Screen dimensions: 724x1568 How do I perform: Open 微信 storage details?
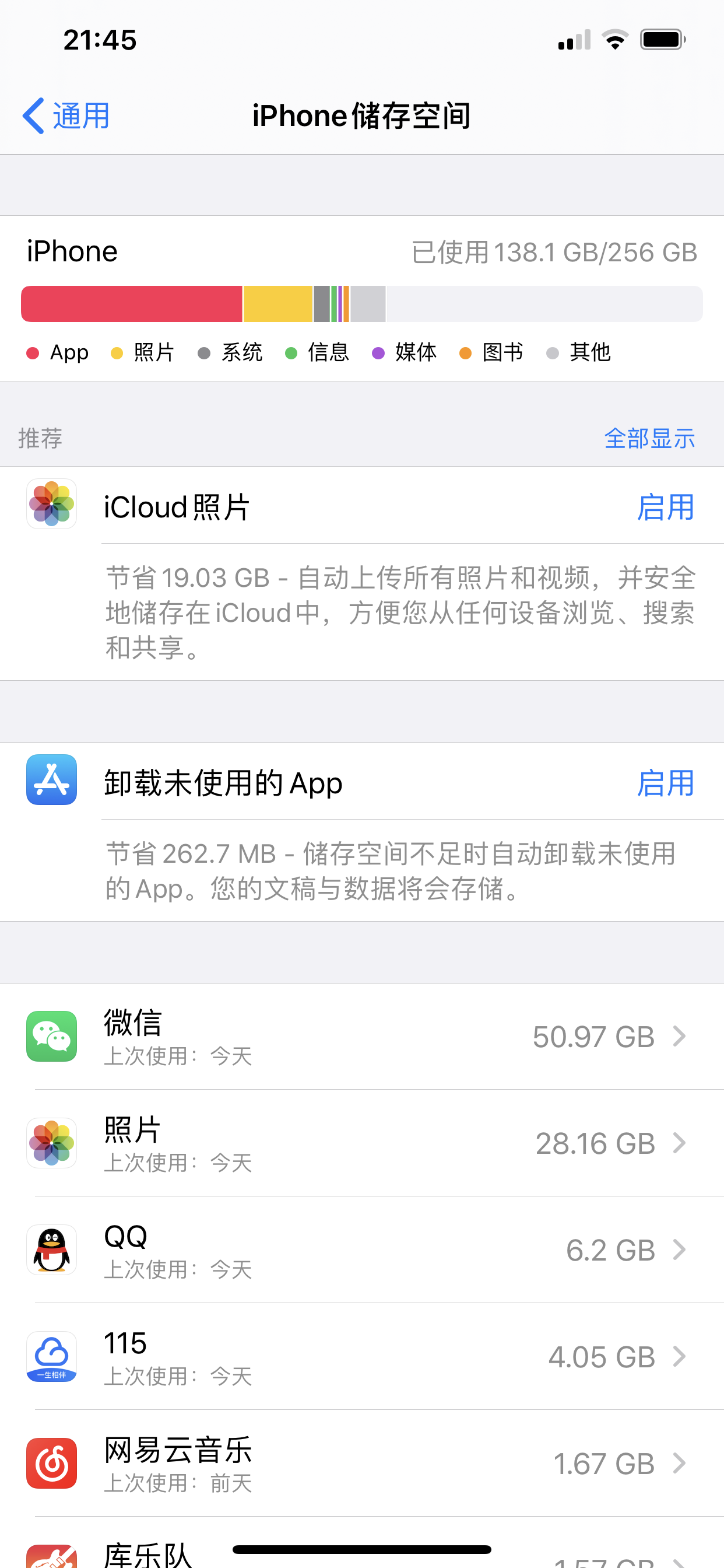(362, 1036)
